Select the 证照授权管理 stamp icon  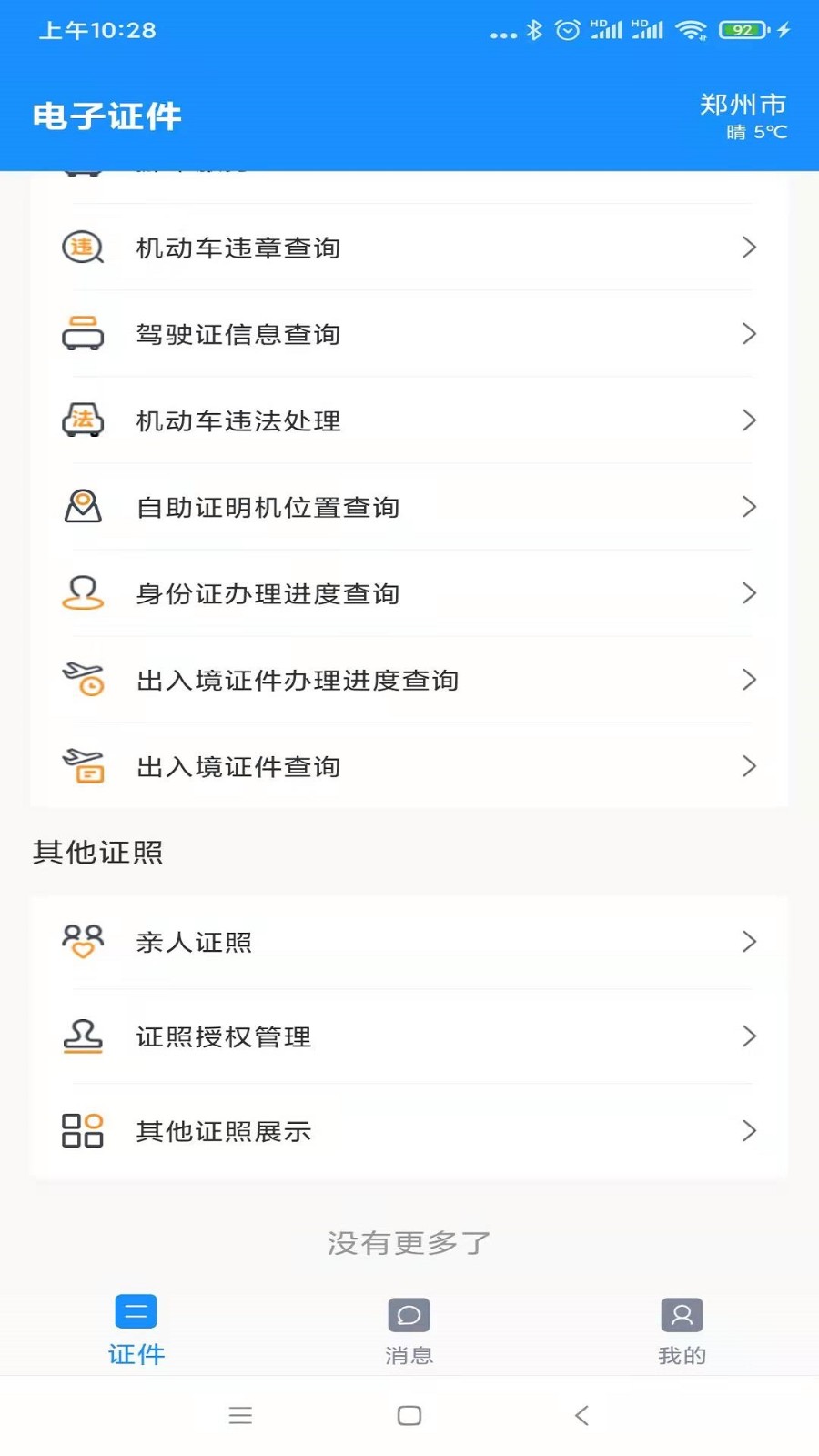[x=83, y=1036]
